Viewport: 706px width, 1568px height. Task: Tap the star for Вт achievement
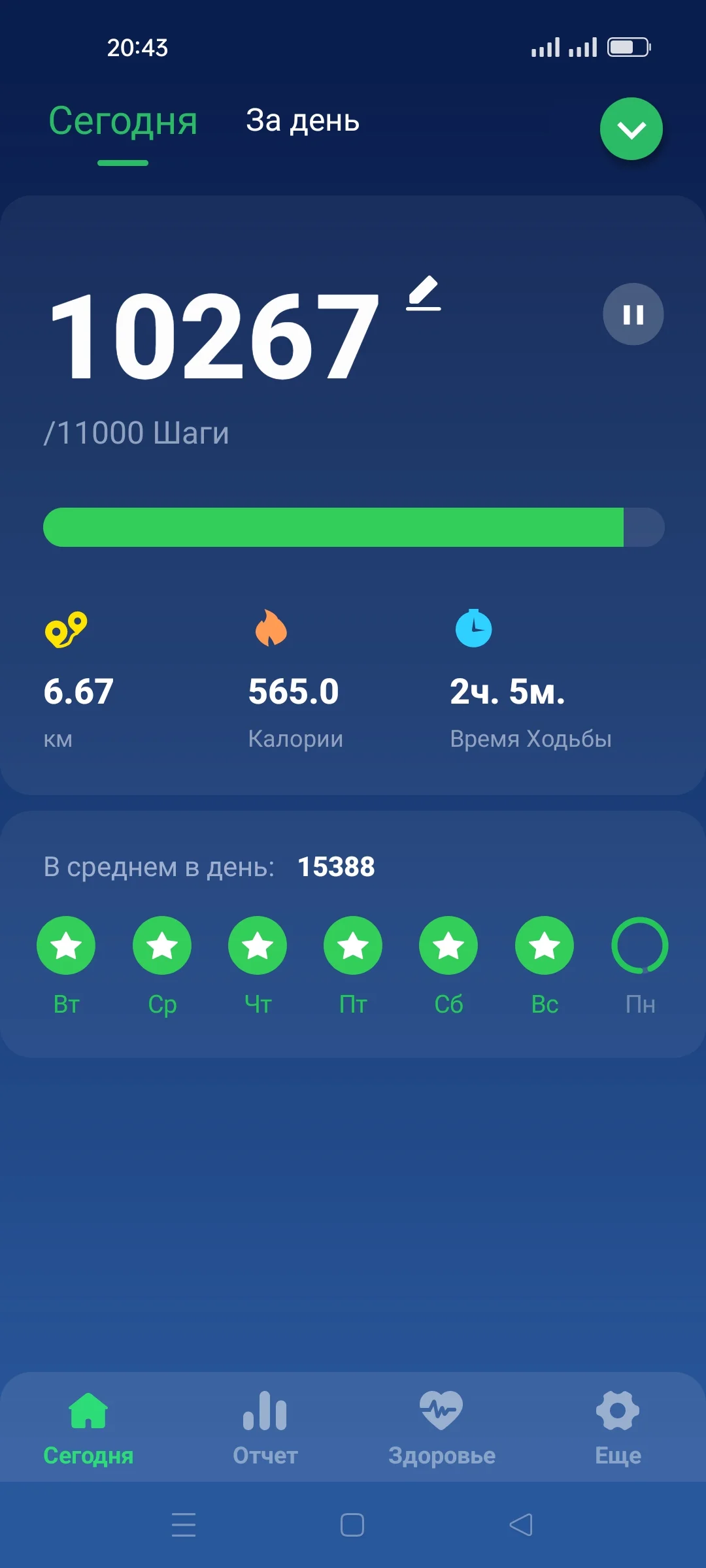(x=65, y=945)
